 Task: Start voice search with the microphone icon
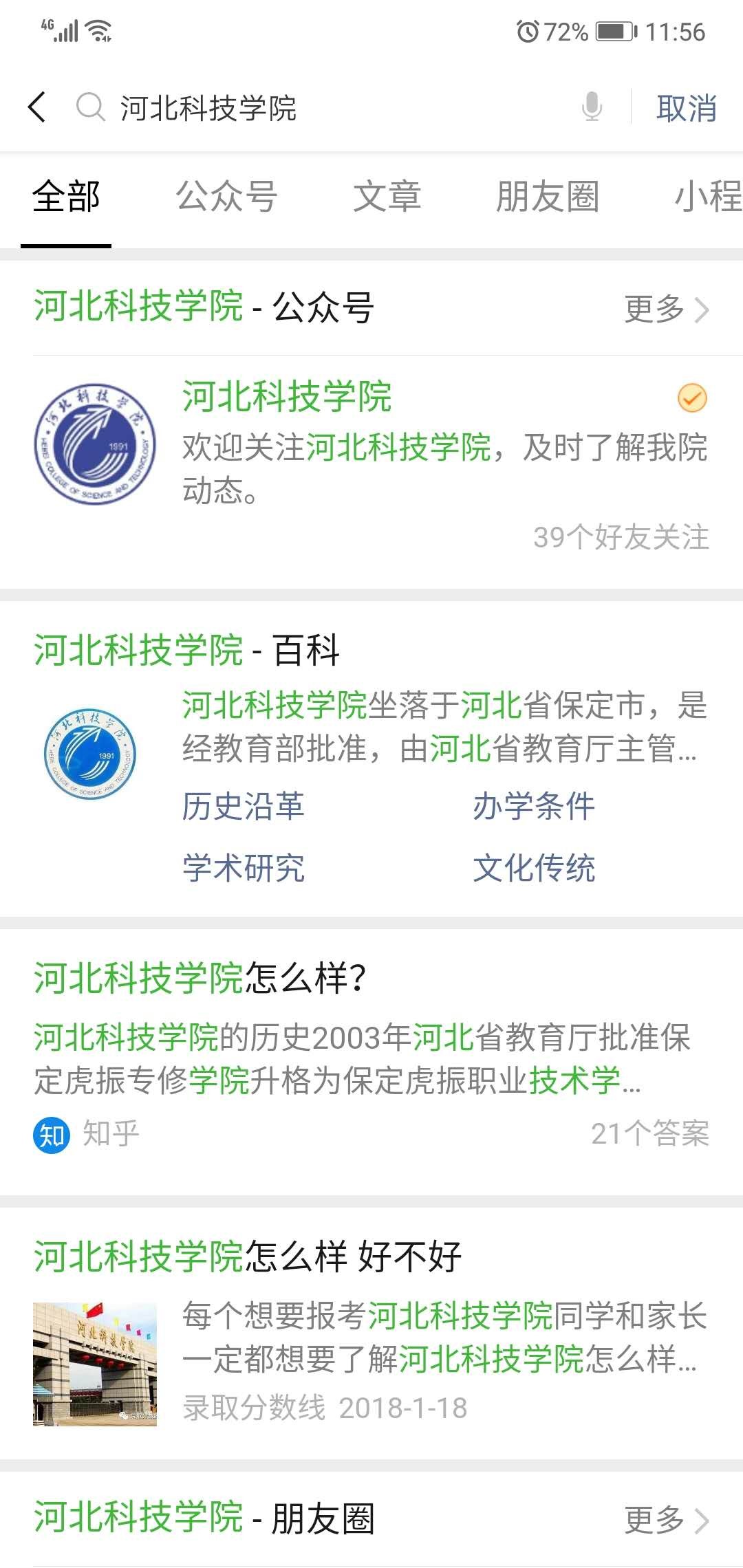tap(592, 107)
